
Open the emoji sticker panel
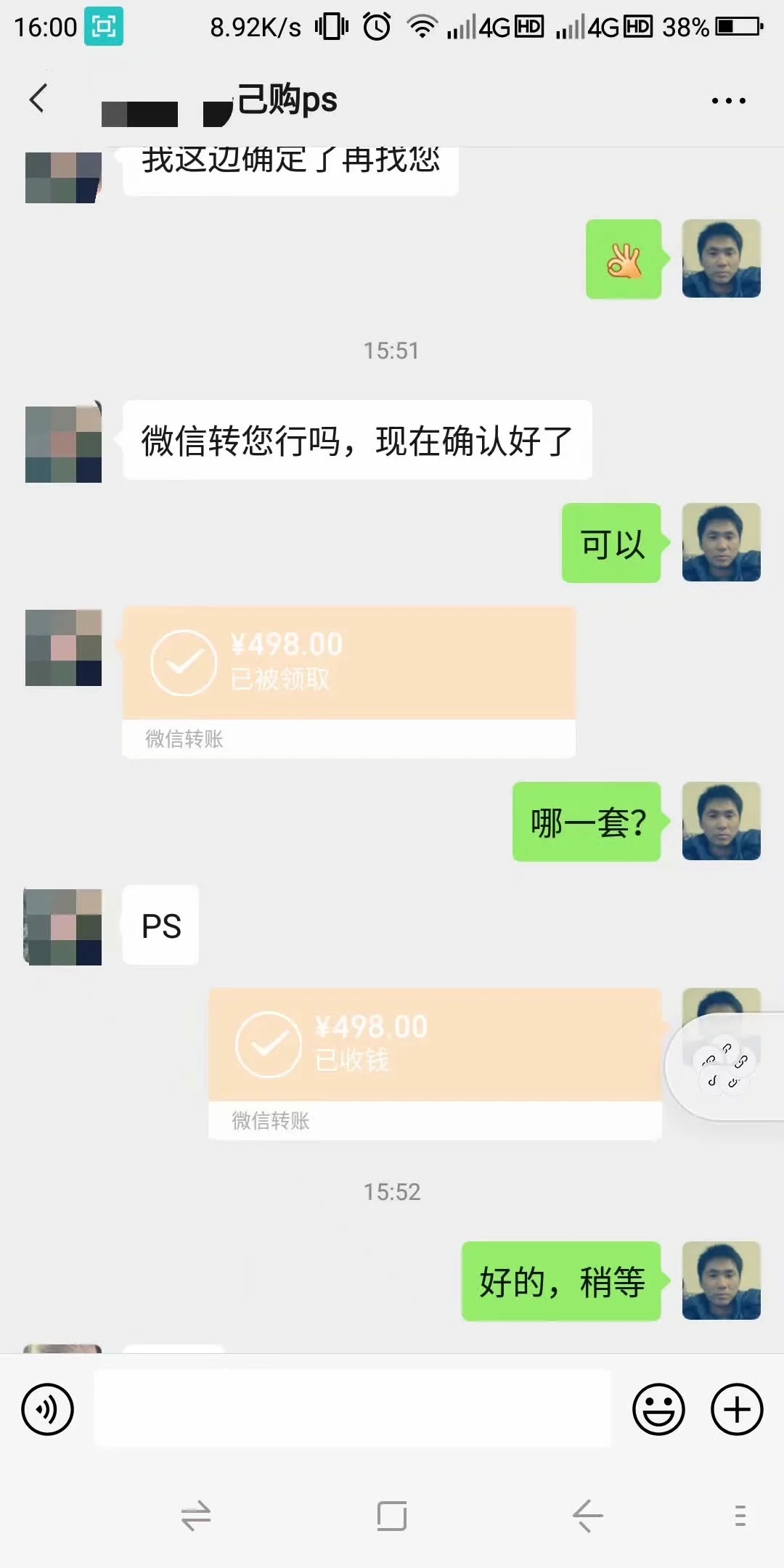pos(658,1410)
